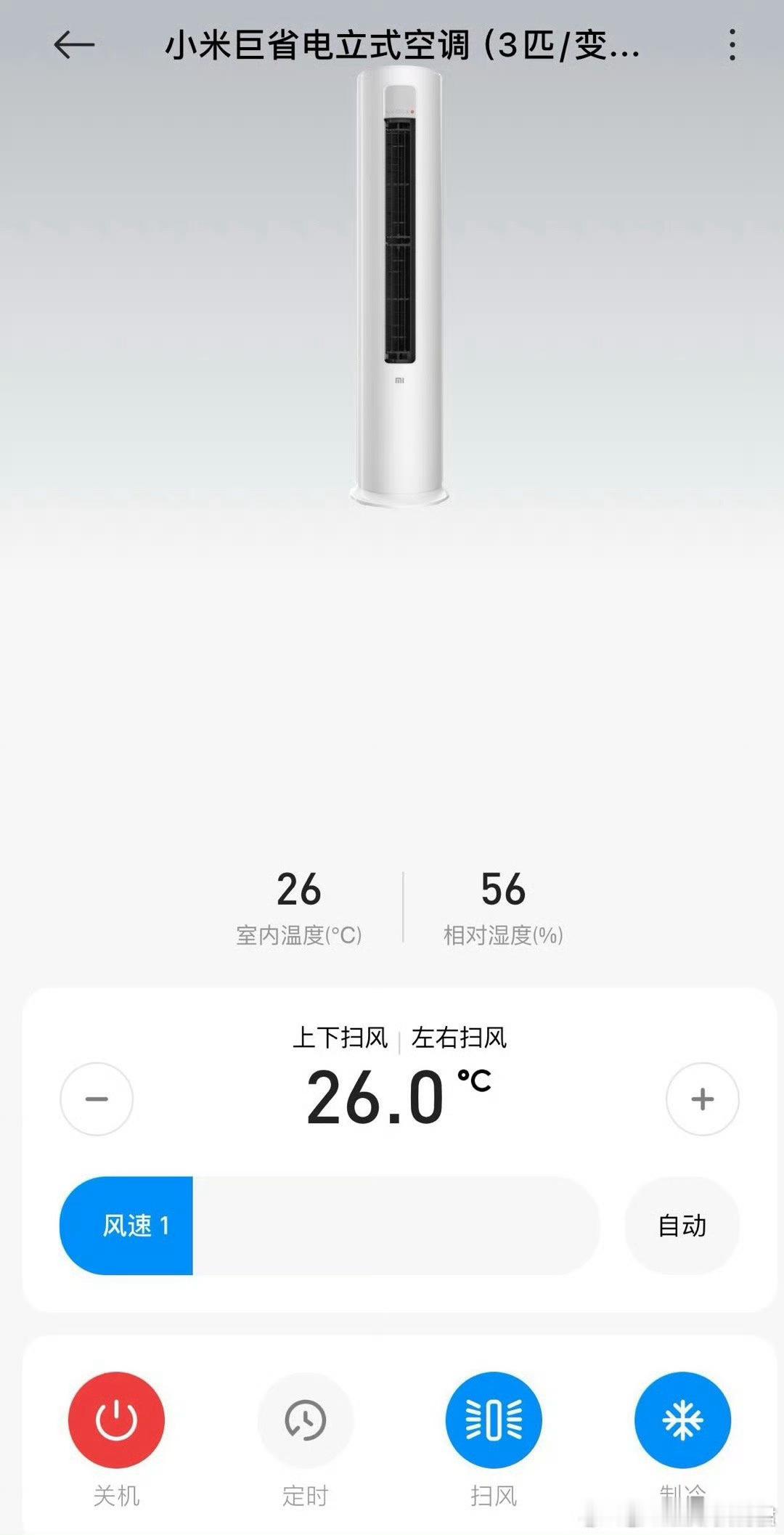784x1535 pixels.
Task: Increase the temperature with the plus button
Action: pos(703,1099)
